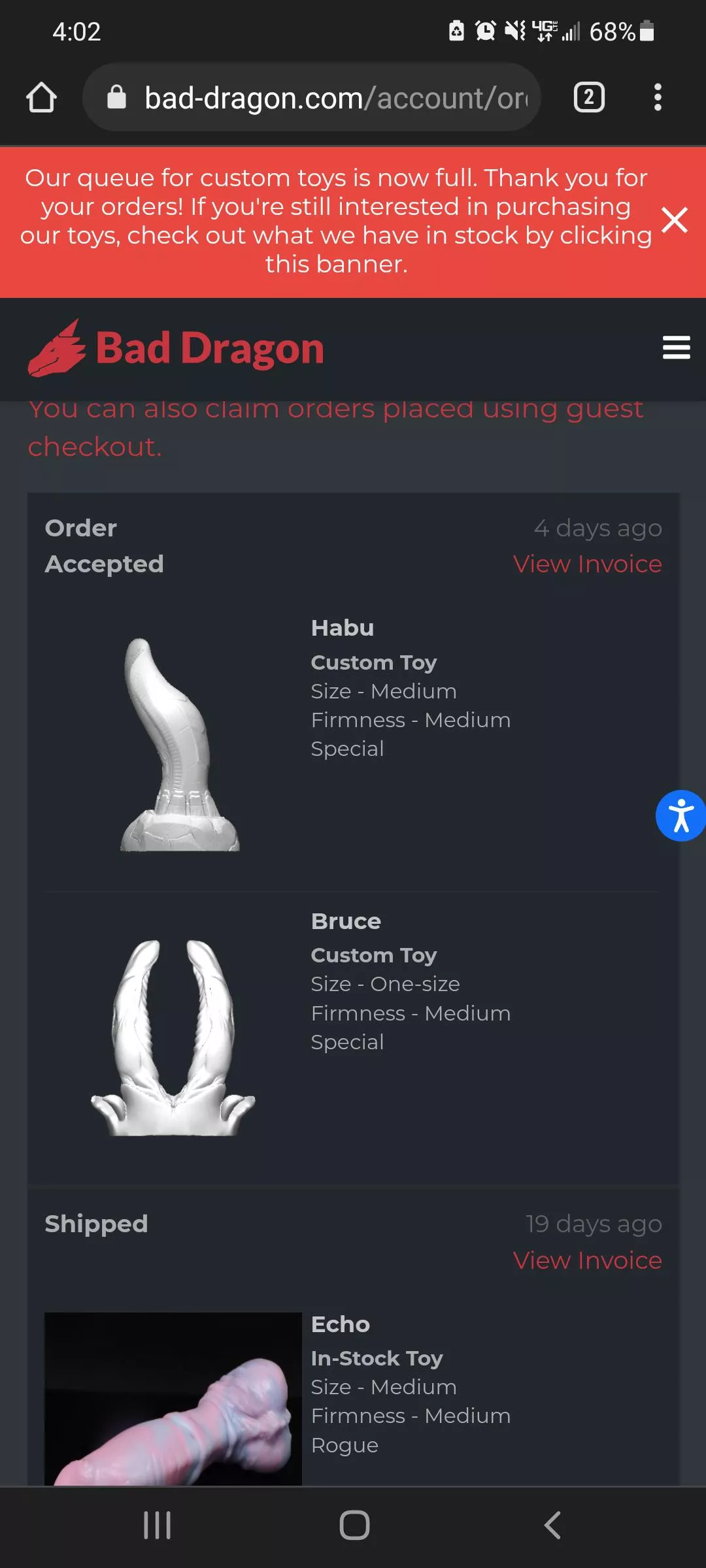Screen dimensions: 706x1568
Task: View invoice for the 4 days ago order
Action: pyautogui.click(x=587, y=564)
